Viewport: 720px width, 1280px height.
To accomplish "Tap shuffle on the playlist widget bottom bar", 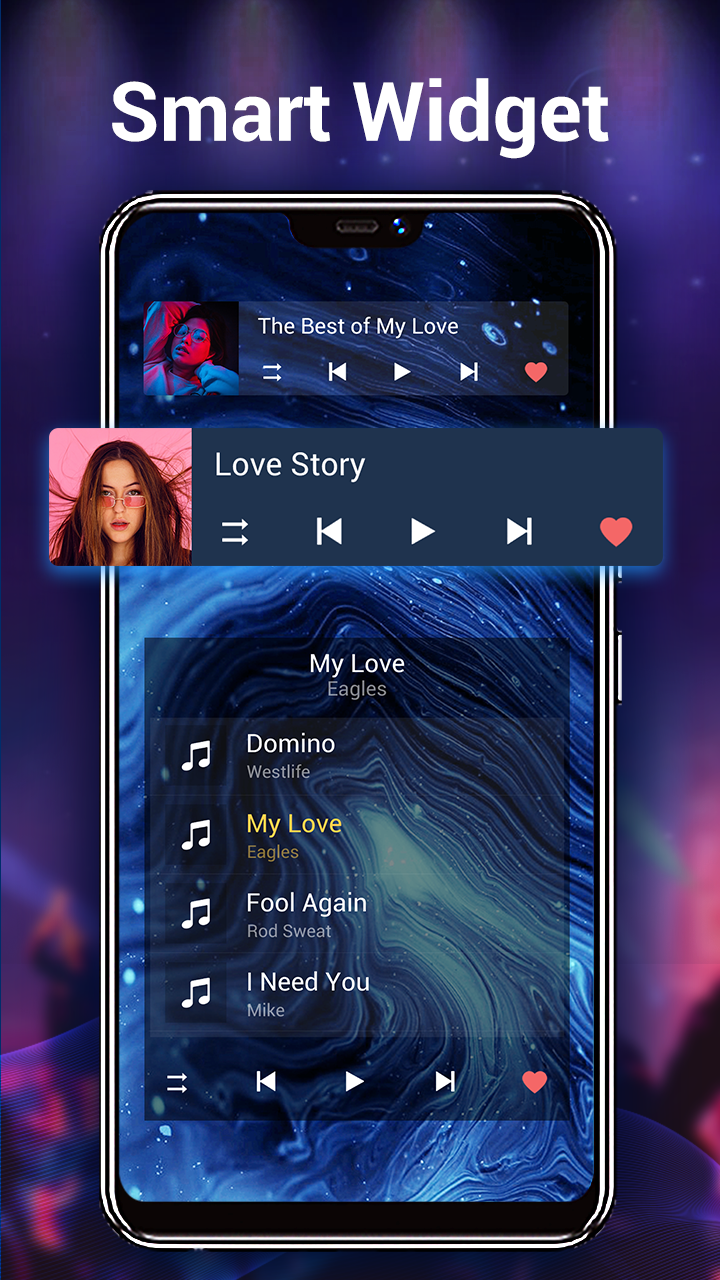I will click(x=180, y=1081).
